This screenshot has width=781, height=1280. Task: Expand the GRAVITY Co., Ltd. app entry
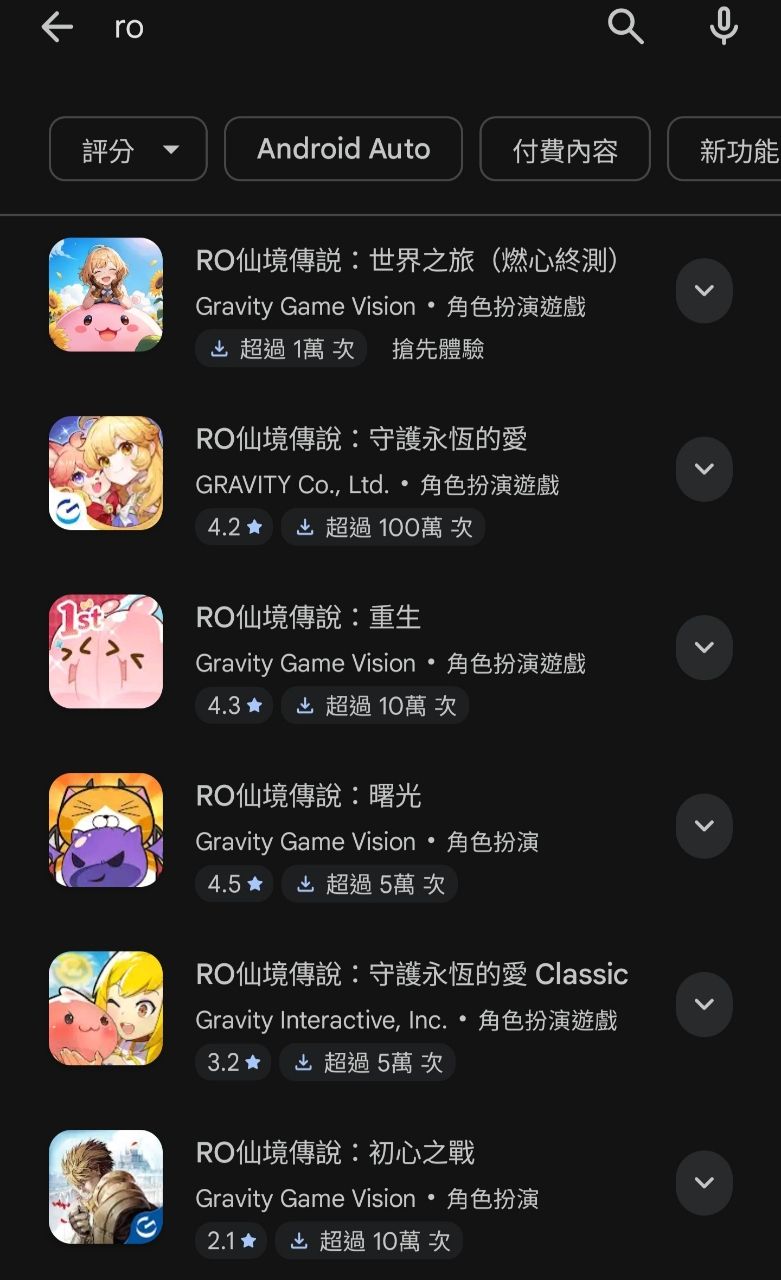coord(704,469)
